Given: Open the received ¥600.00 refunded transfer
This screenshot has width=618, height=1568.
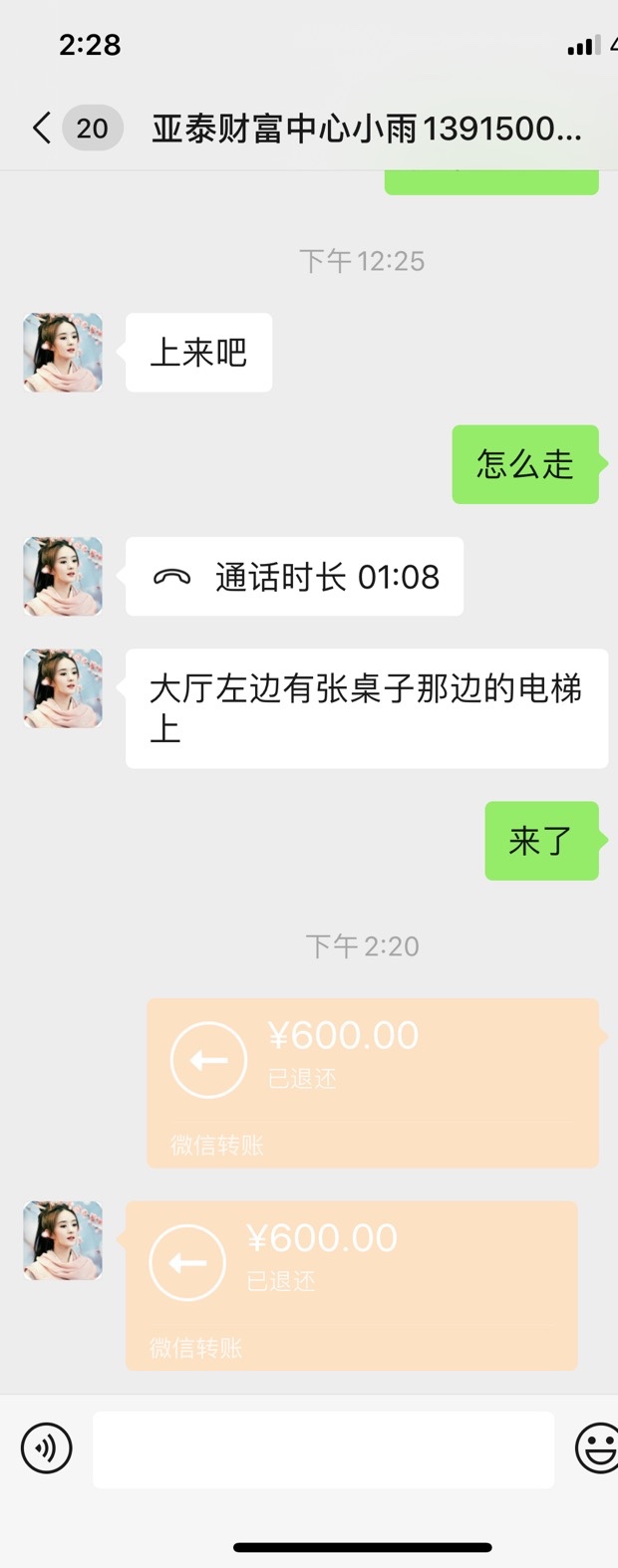Looking at the screenshot, I should 351,1285.
